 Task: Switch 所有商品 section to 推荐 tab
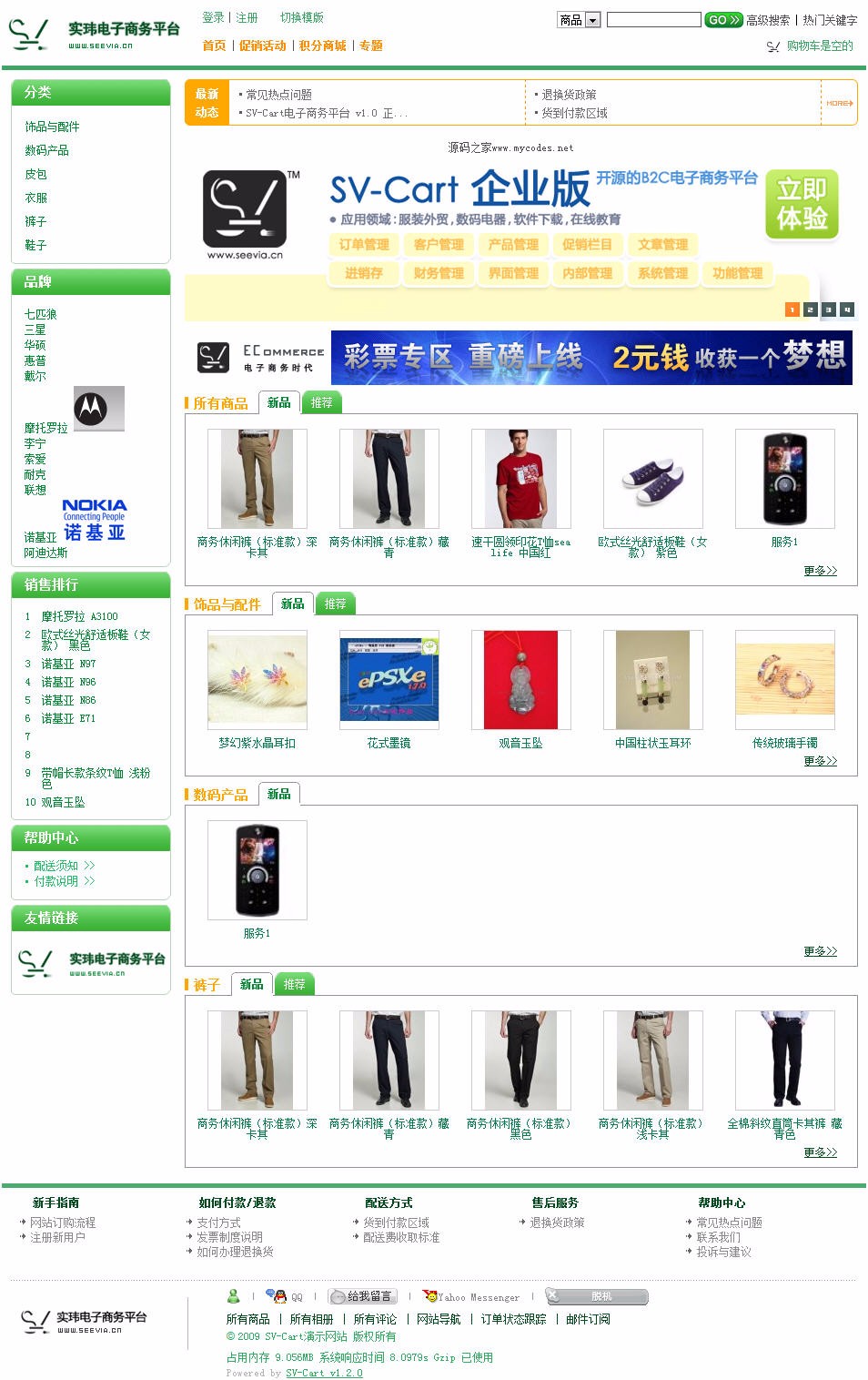[x=321, y=402]
